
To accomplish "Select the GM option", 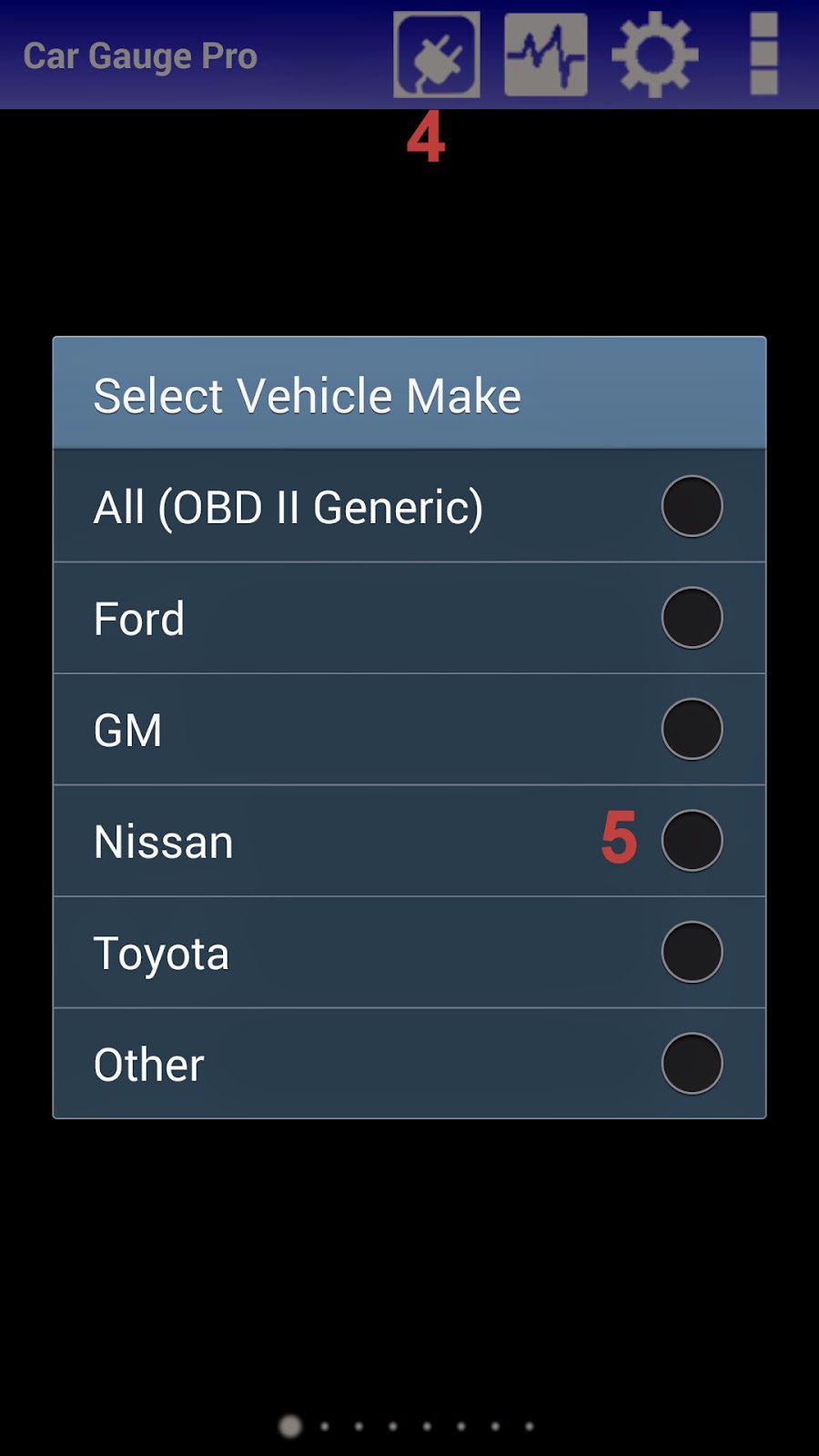I will coord(409,729).
